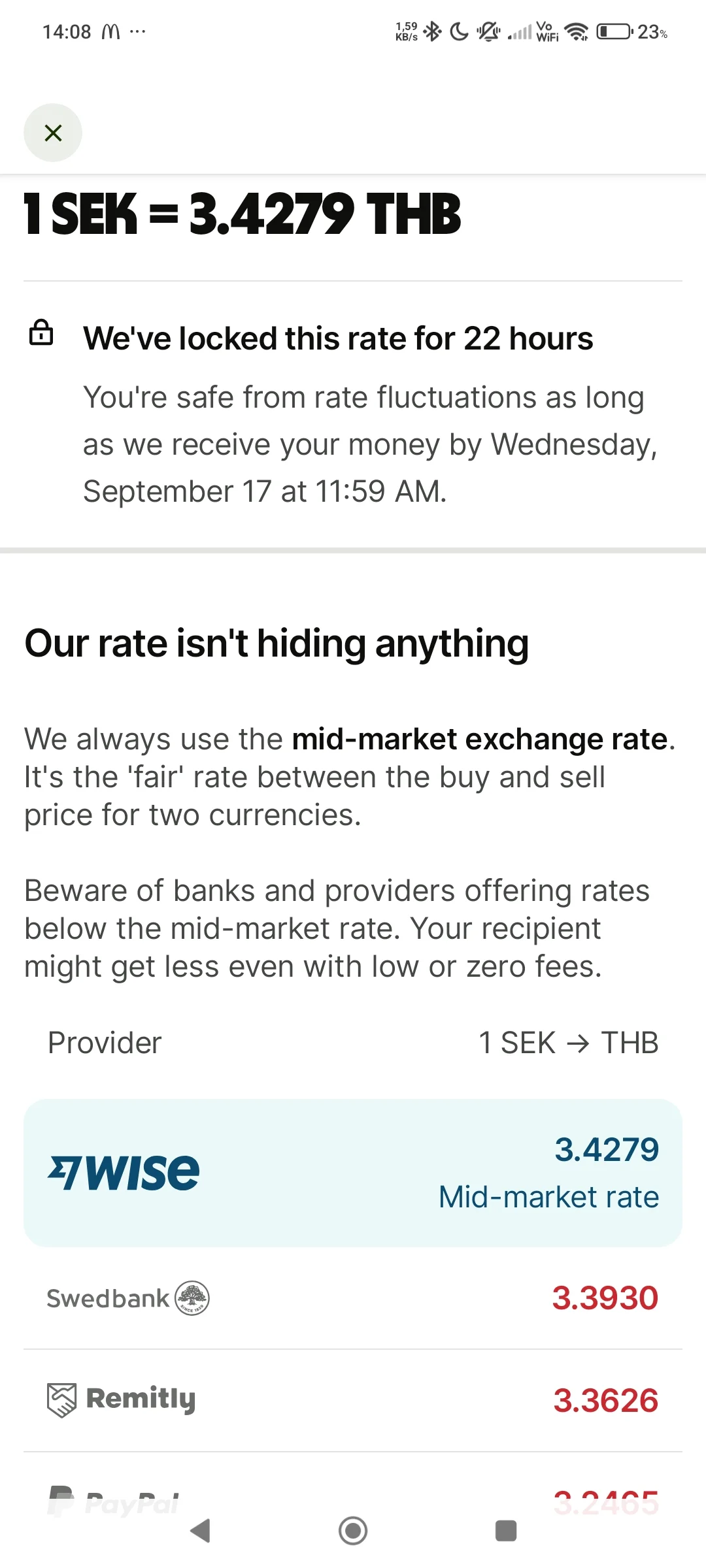Image resolution: width=706 pixels, height=1568 pixels.
Task: Tap the Remitly handshake logo
Action: [61, 1399]
